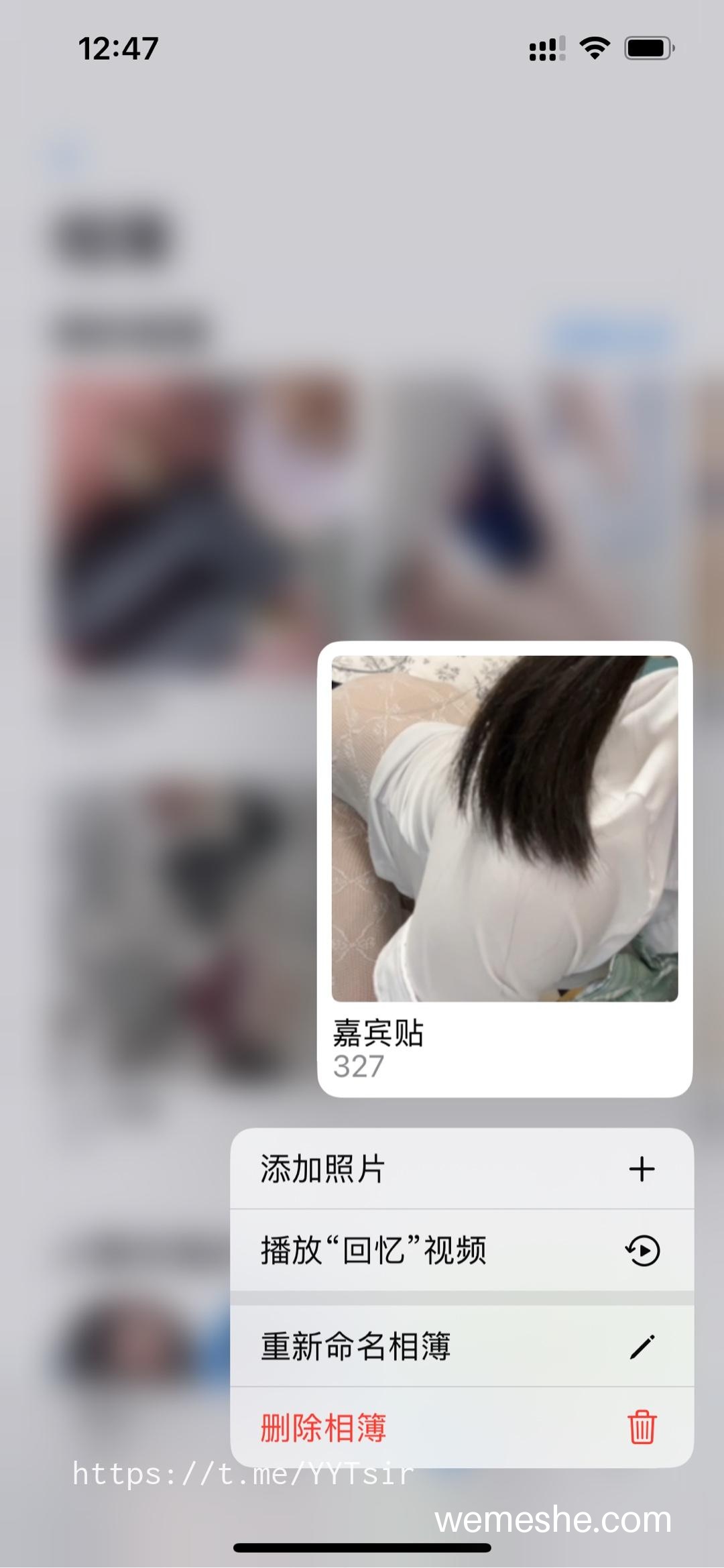Choose 重新命名相簿 to rename the album

point(462,1346)
